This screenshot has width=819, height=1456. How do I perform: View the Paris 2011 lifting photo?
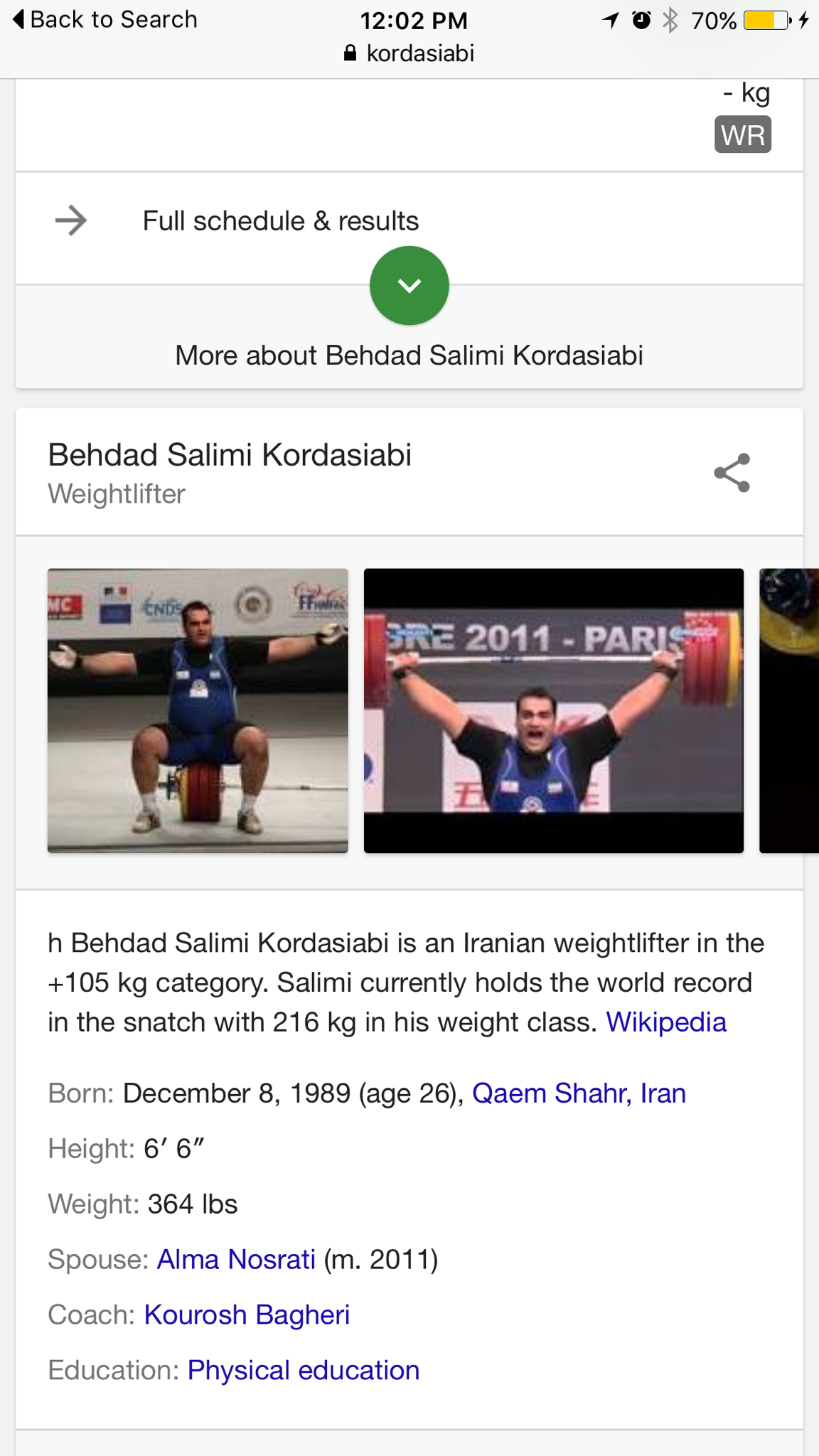click(553, 710)
